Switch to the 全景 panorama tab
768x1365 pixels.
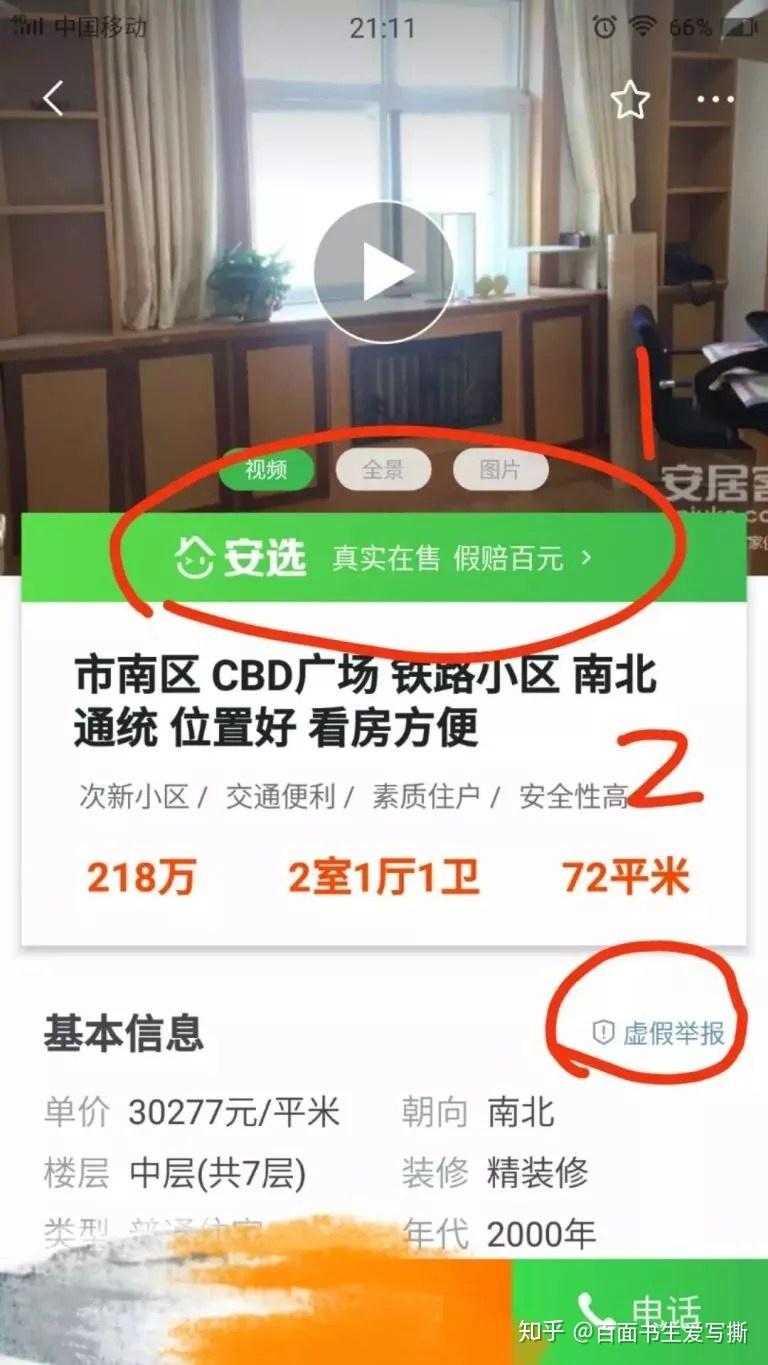[383, 470]
